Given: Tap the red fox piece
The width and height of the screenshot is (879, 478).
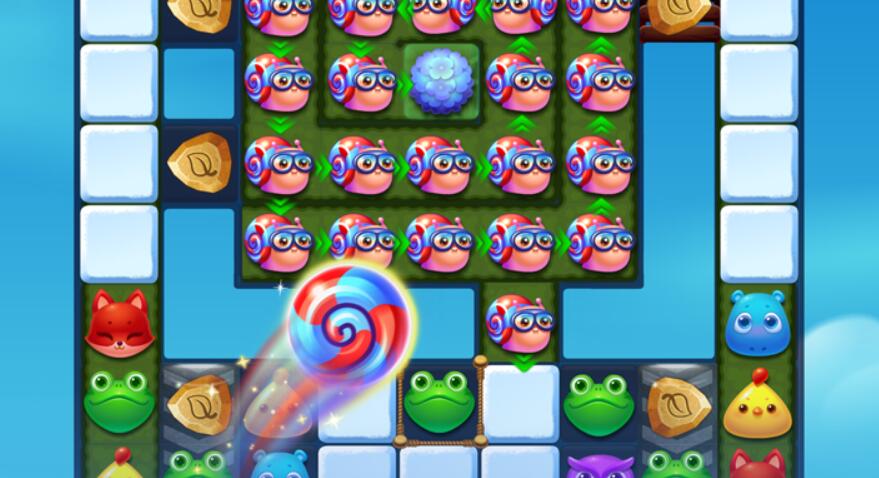Looking at the screenshot, I should click(x=119, y=324).
